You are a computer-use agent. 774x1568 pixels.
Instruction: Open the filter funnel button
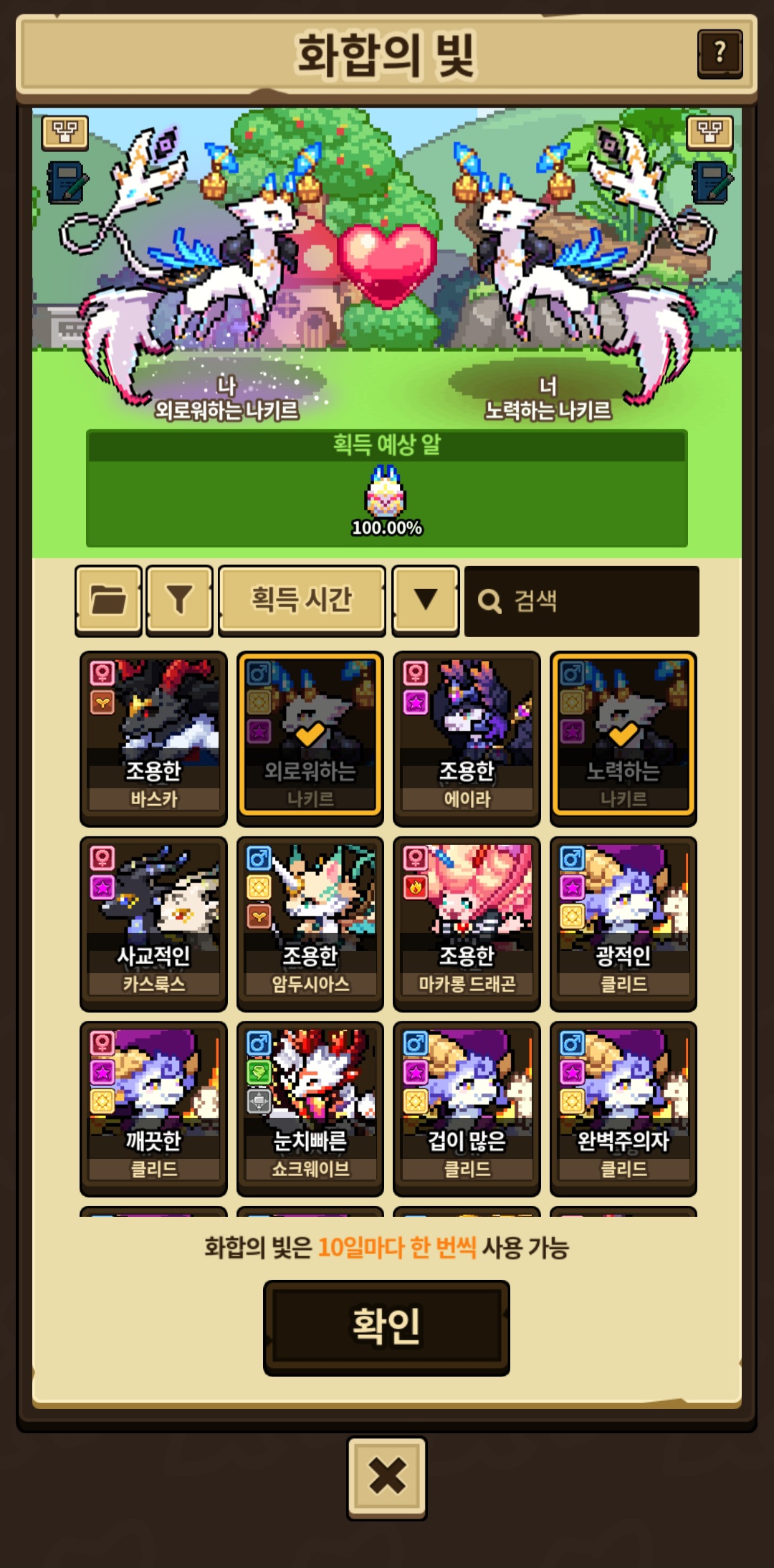(x=179, y=601)
